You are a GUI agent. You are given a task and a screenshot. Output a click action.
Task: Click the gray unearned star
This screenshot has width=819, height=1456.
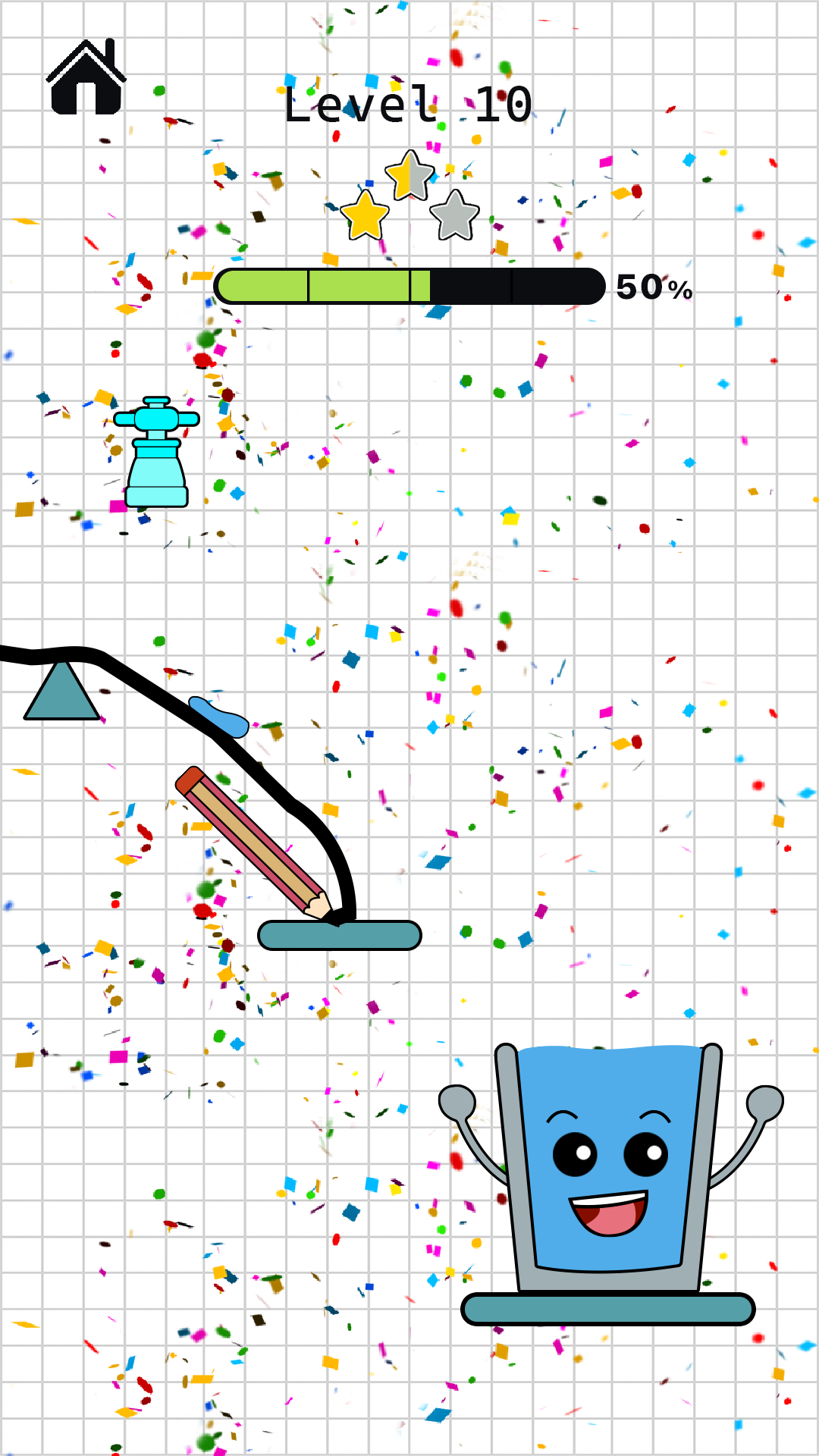[453, 218]
